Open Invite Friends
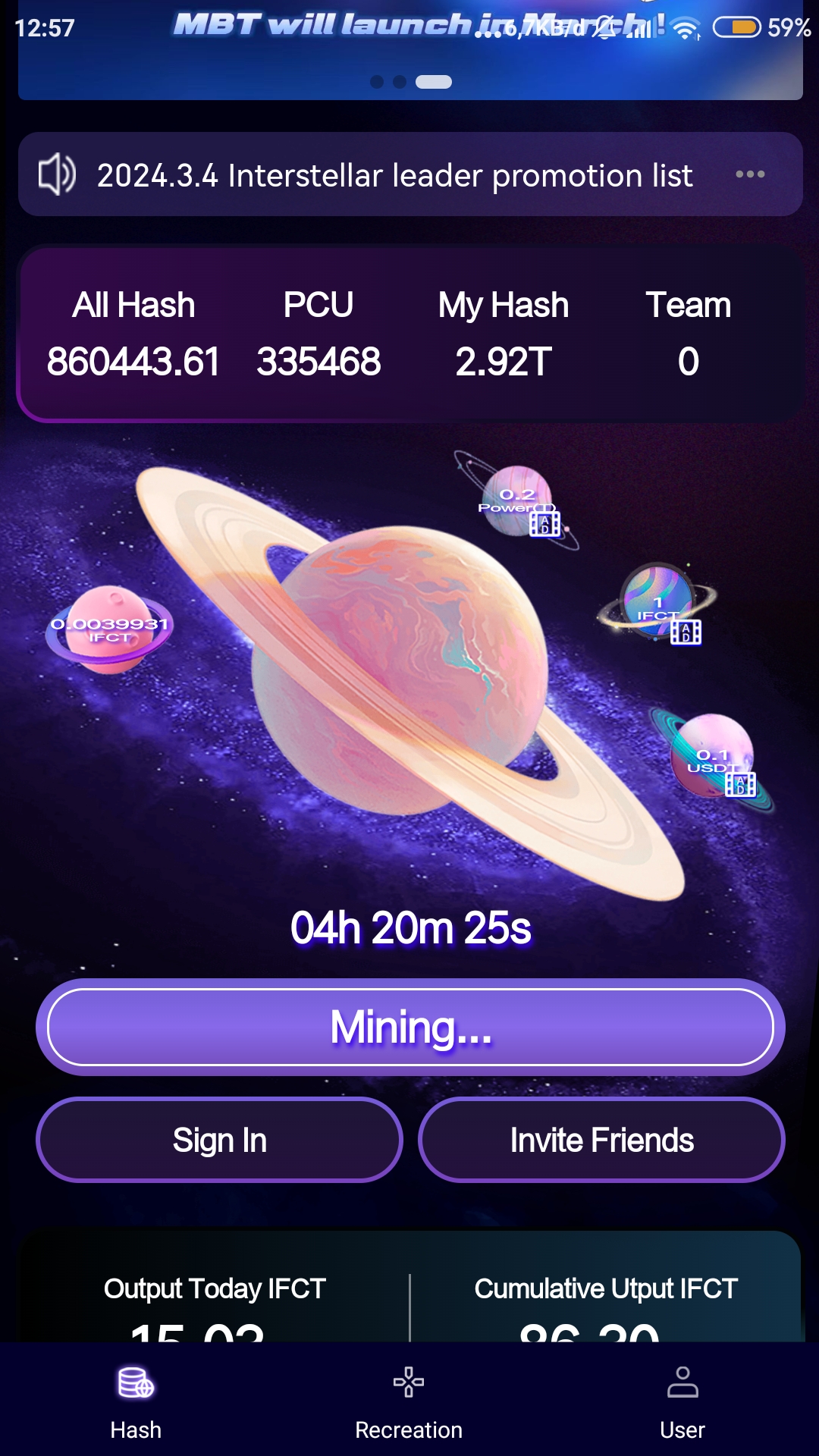Image resolution: width=819 pixels, height=1456 pixels. coord(601,1140)
